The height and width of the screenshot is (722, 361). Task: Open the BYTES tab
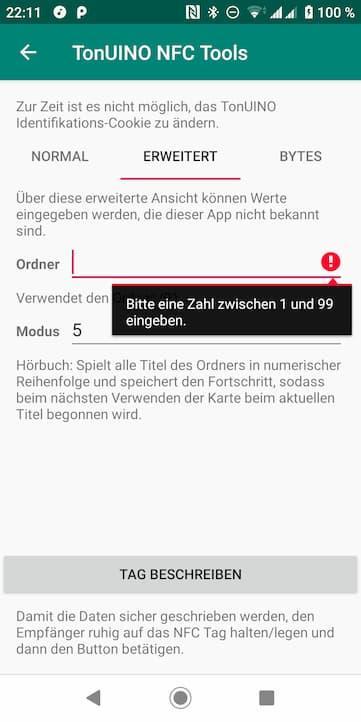tap(301, 156)
